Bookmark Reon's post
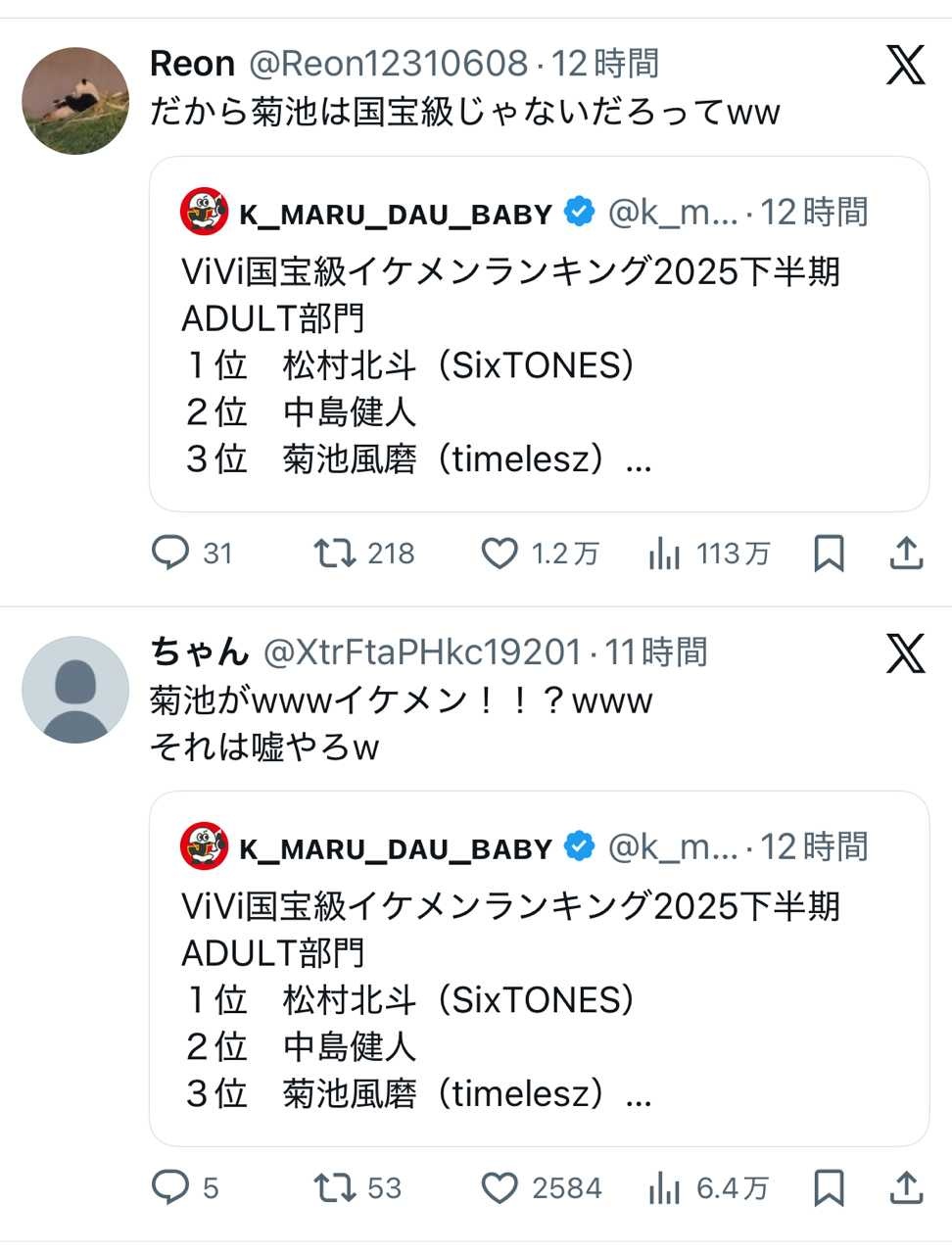The height and width of the screenshot is (1254, 952). (829, 554)
